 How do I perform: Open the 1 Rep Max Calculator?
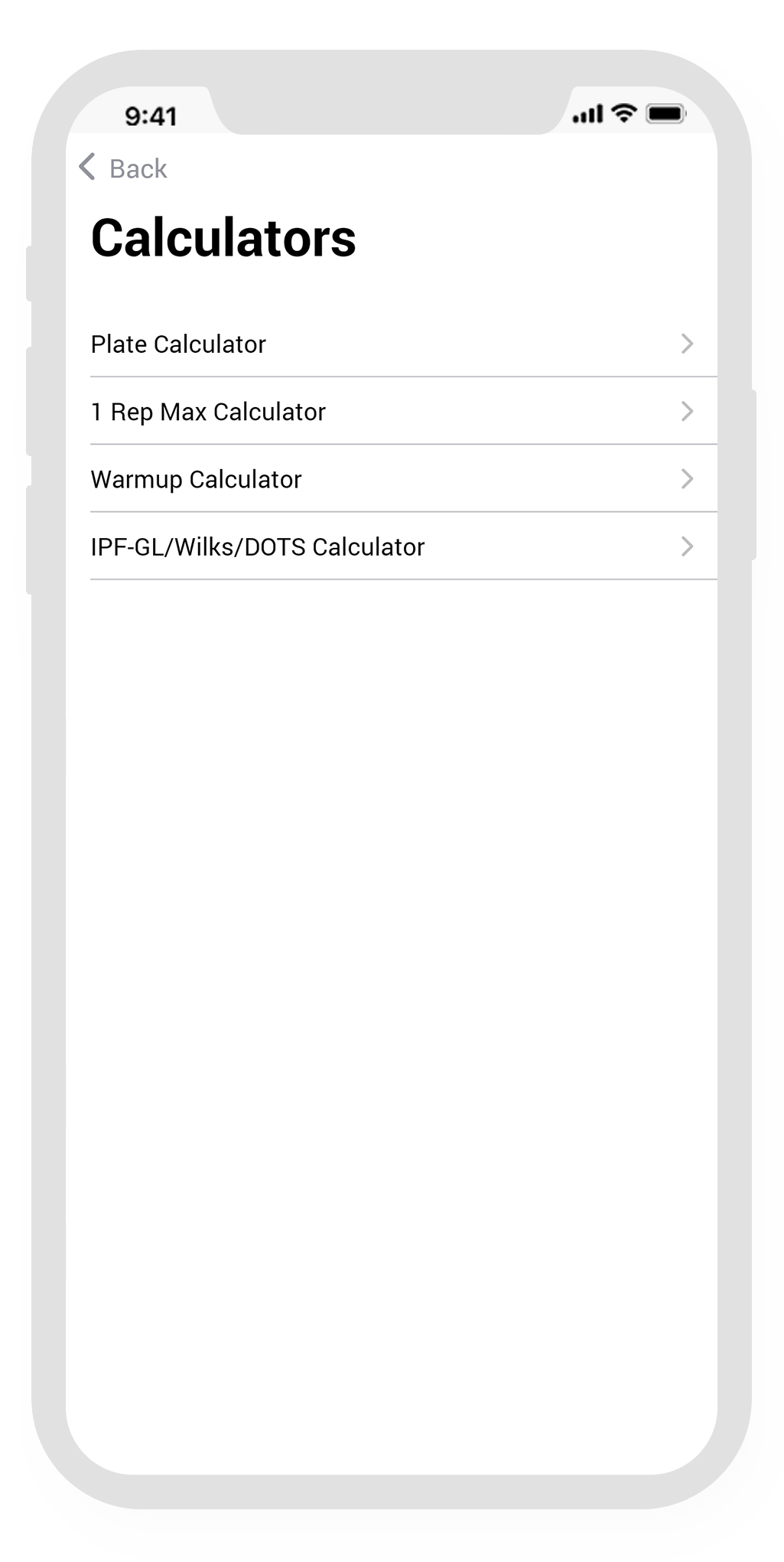390,412
